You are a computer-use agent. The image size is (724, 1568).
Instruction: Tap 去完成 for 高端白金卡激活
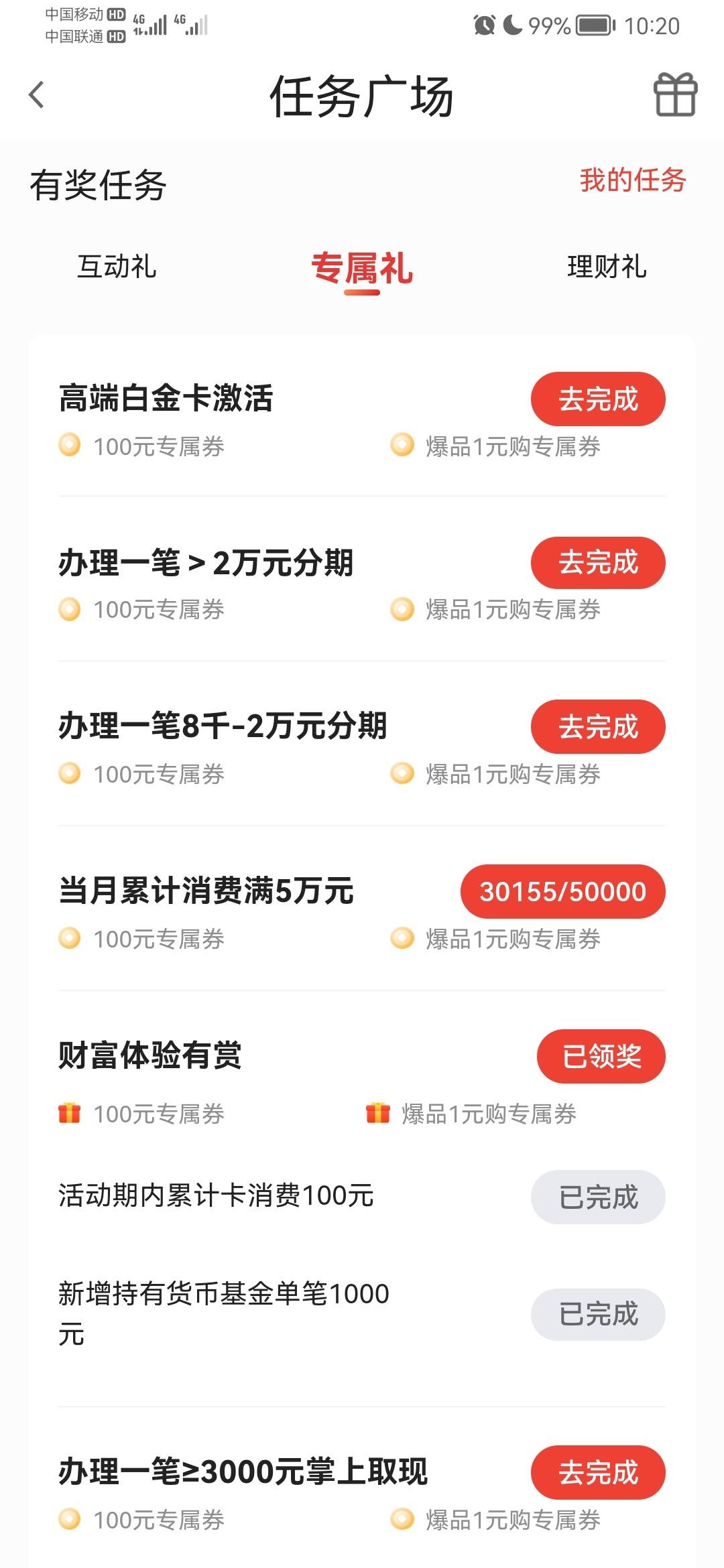(x=598, y=399)
